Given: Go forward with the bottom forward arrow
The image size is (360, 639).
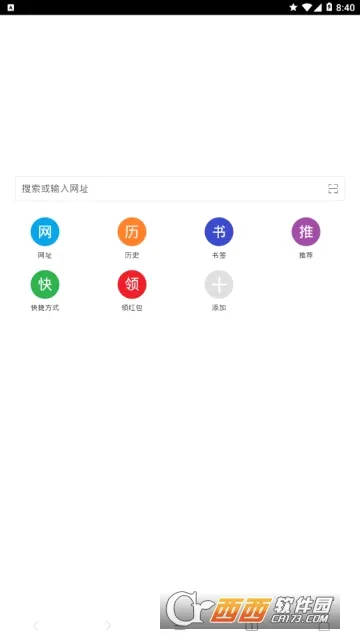Looking at the screenshot, I should pos(108,625).
